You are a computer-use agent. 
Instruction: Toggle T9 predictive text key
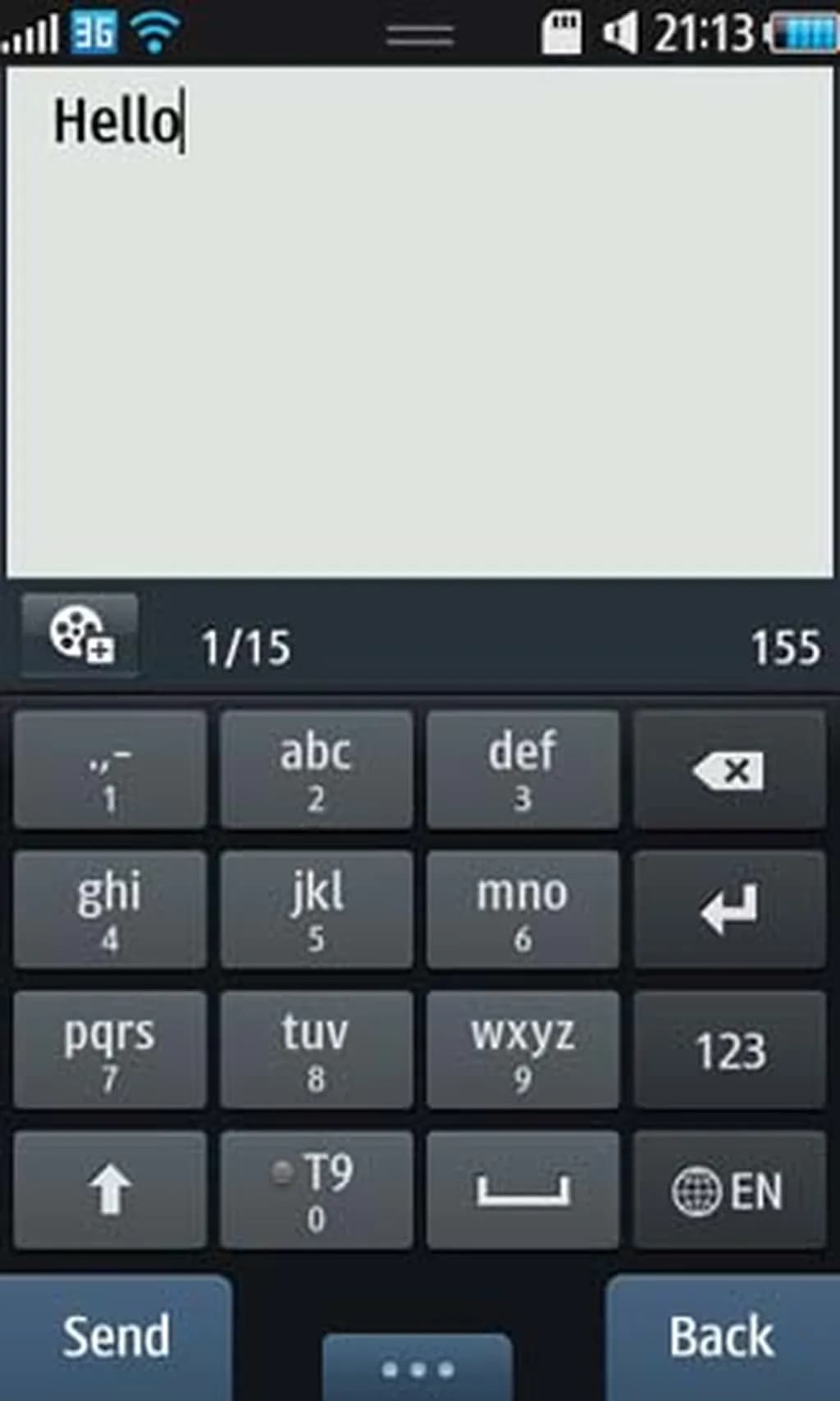click(316, 1191)
